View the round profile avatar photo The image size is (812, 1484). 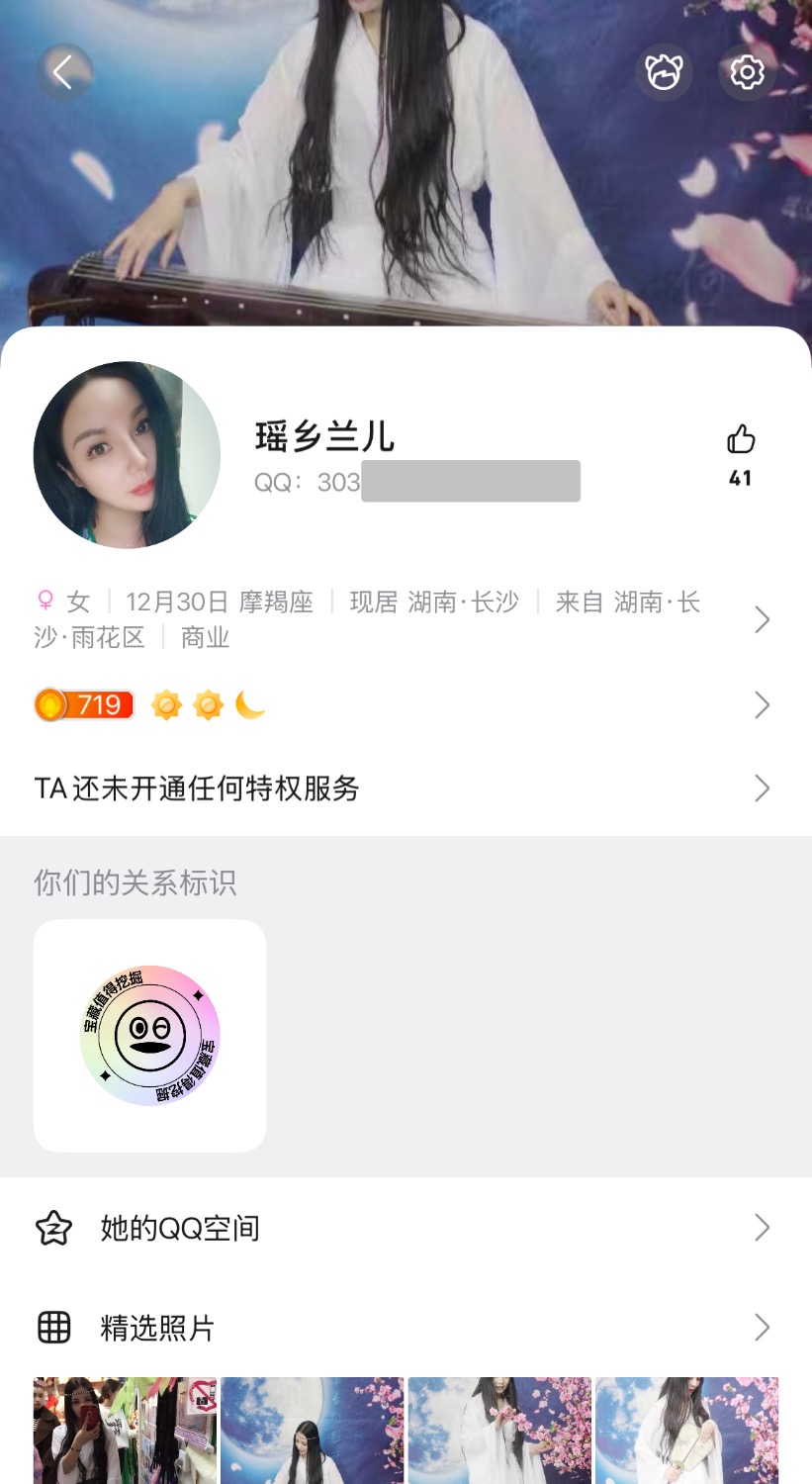point(127,455)
